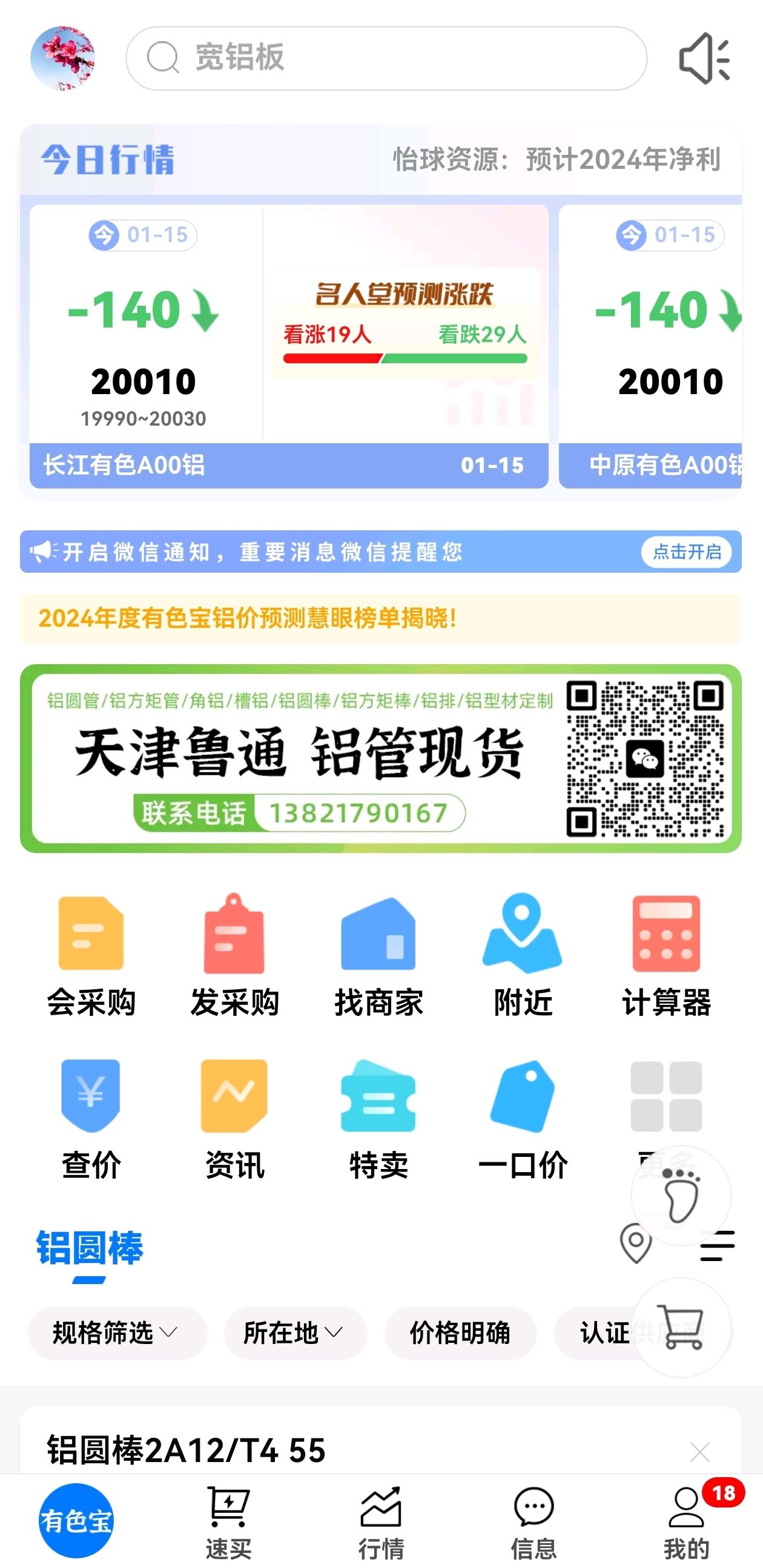Open the 长江有色A00铝 price card
This screenshot has width=763, height=1568.
[x=289, y=346]
